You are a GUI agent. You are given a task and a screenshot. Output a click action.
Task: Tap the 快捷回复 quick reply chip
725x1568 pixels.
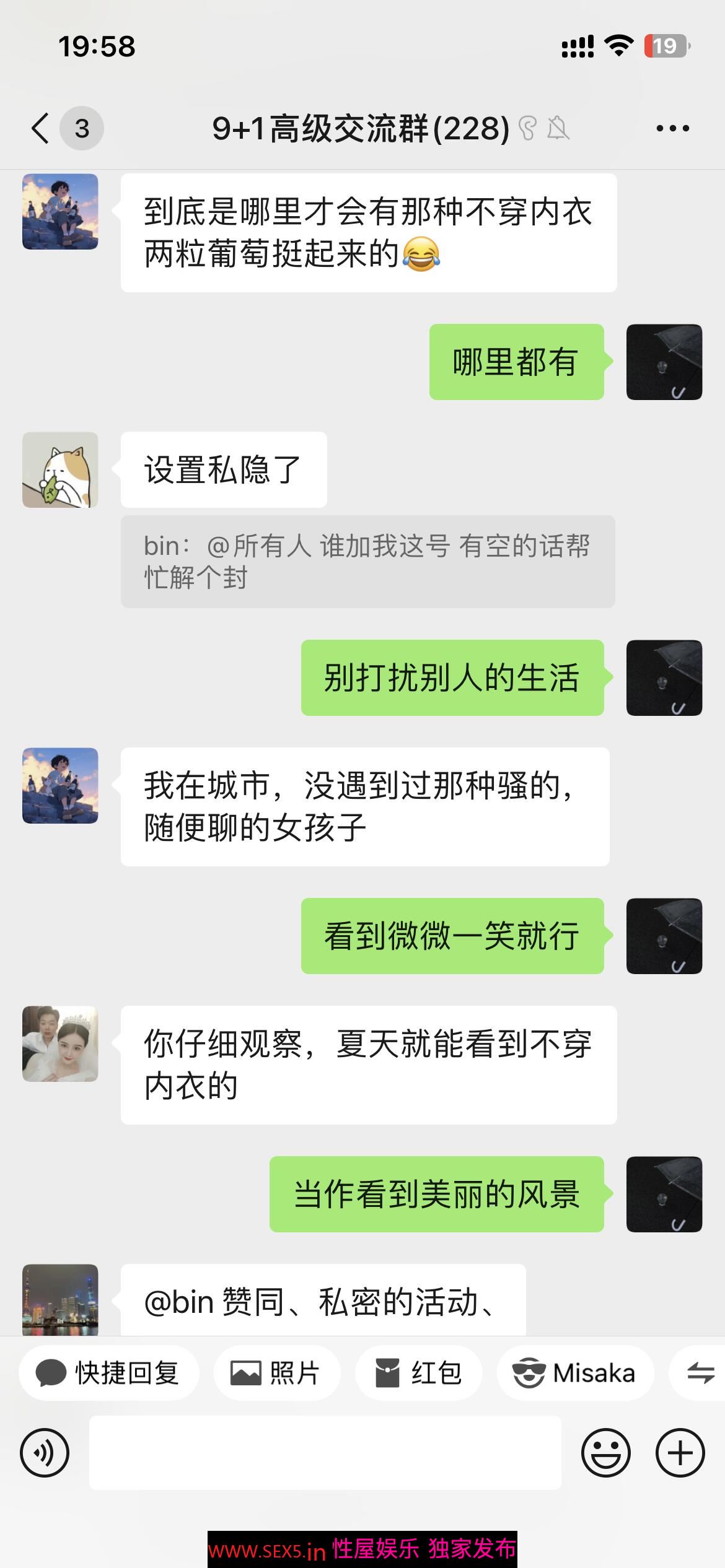click(x=109, y=1374)
